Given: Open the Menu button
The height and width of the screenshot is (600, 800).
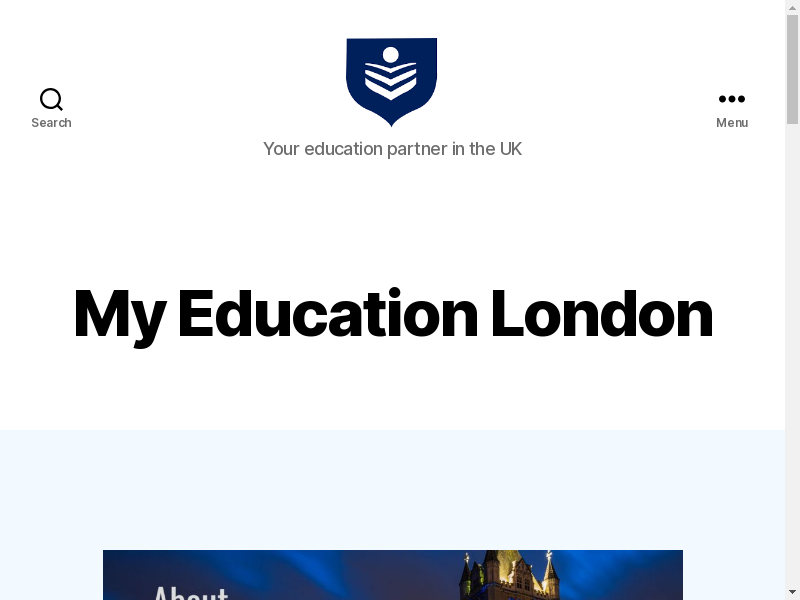Looking at the screenshot, I should (x=731, y=108).
